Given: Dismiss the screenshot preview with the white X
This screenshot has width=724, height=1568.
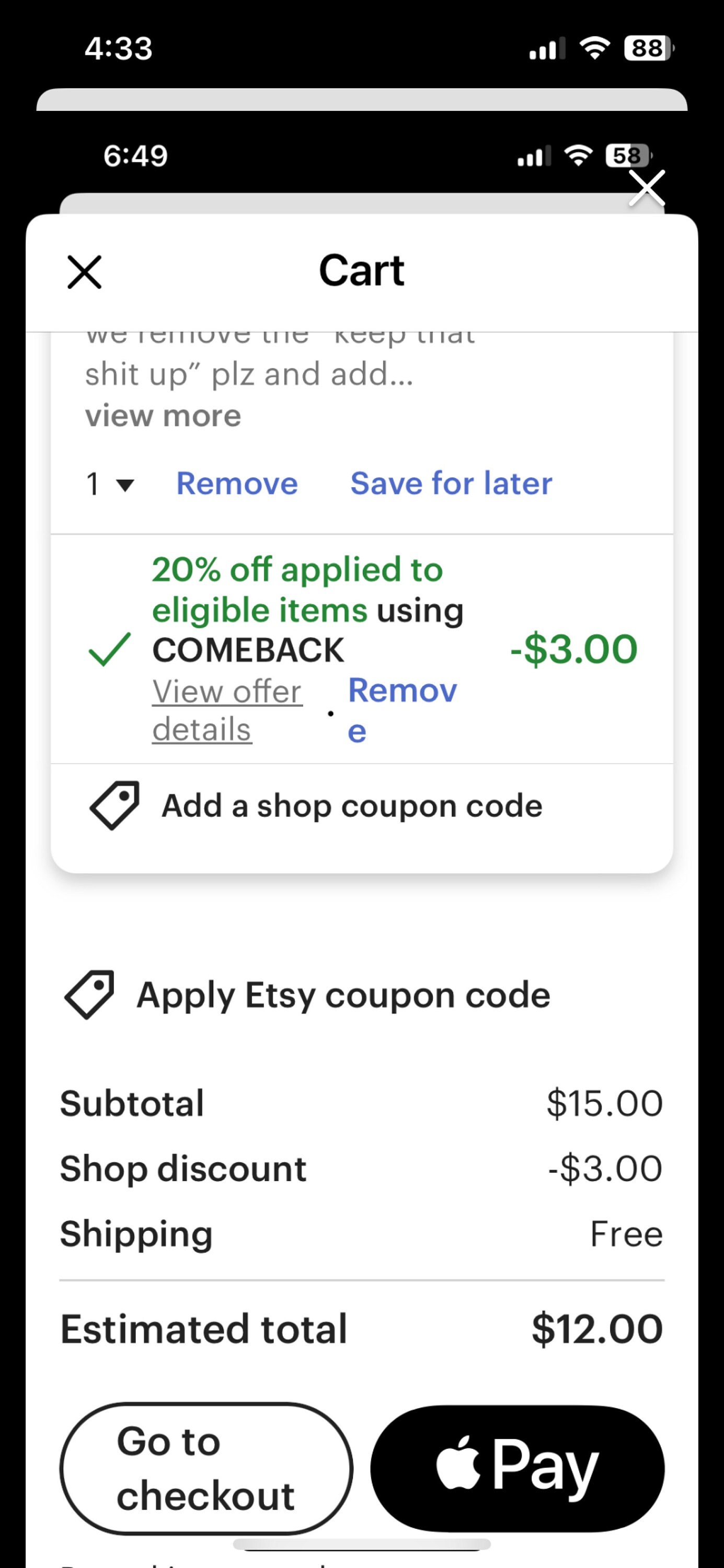Looking at the screenshot, I should [647, 188].
